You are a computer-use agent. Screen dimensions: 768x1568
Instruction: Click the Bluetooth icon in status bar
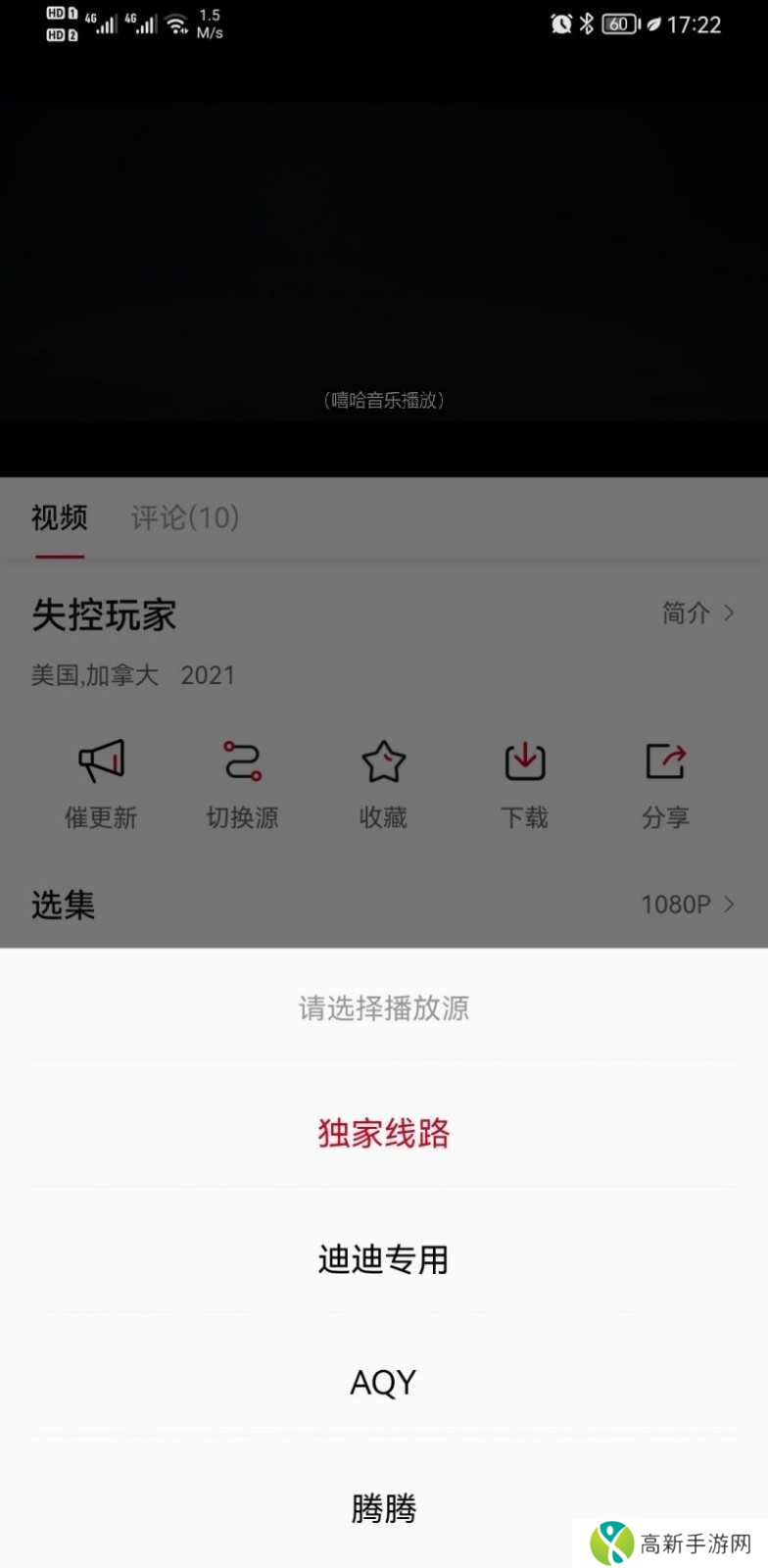(587, 24)
